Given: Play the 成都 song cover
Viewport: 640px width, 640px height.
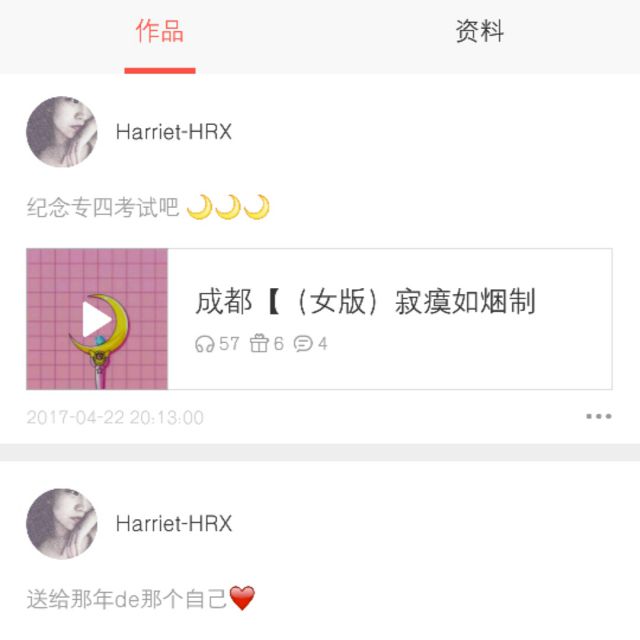Looking at the screenshot, I should (x=97, y=319).
